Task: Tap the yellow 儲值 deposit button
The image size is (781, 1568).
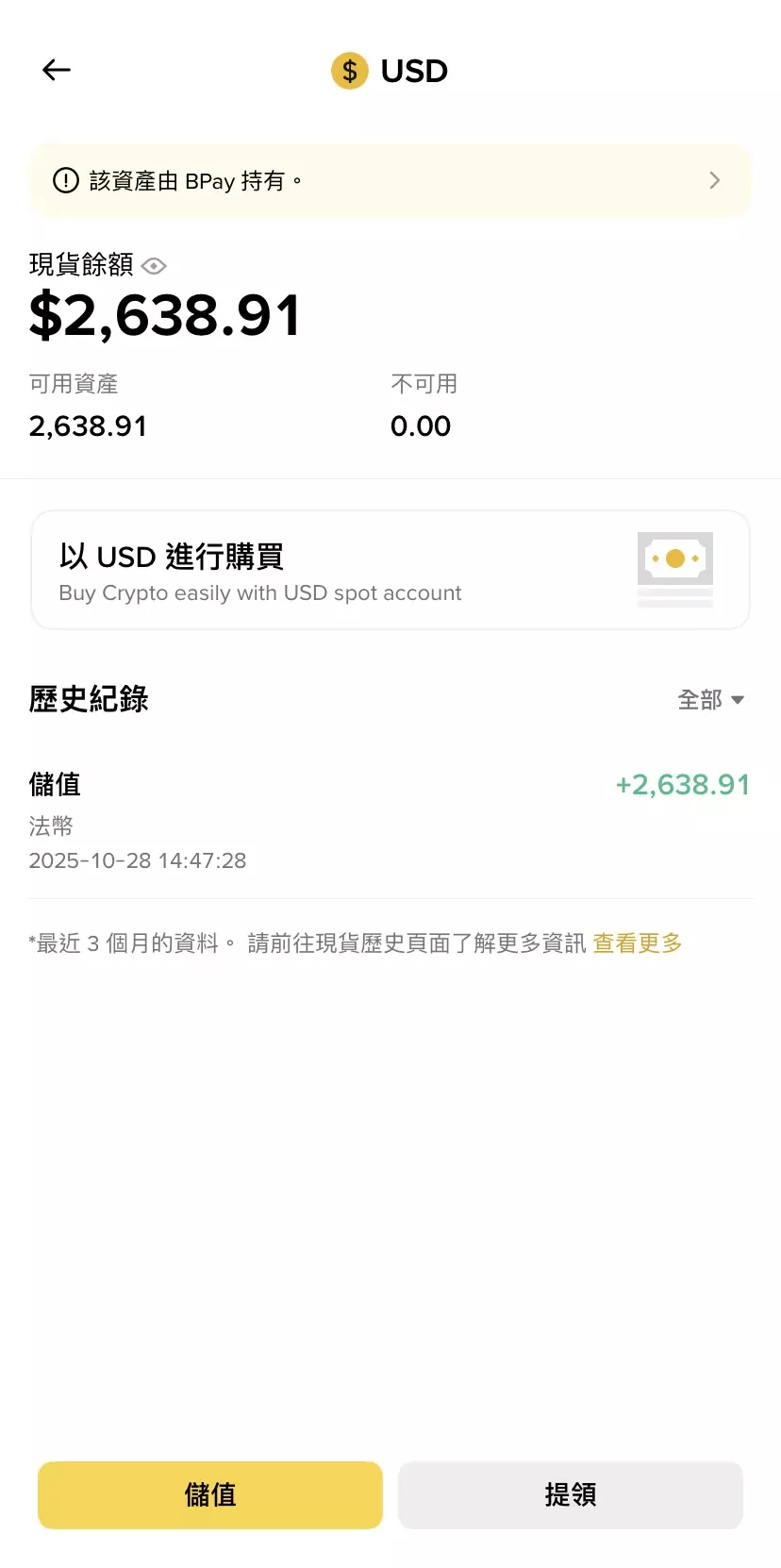Action: pos(210,1494)
